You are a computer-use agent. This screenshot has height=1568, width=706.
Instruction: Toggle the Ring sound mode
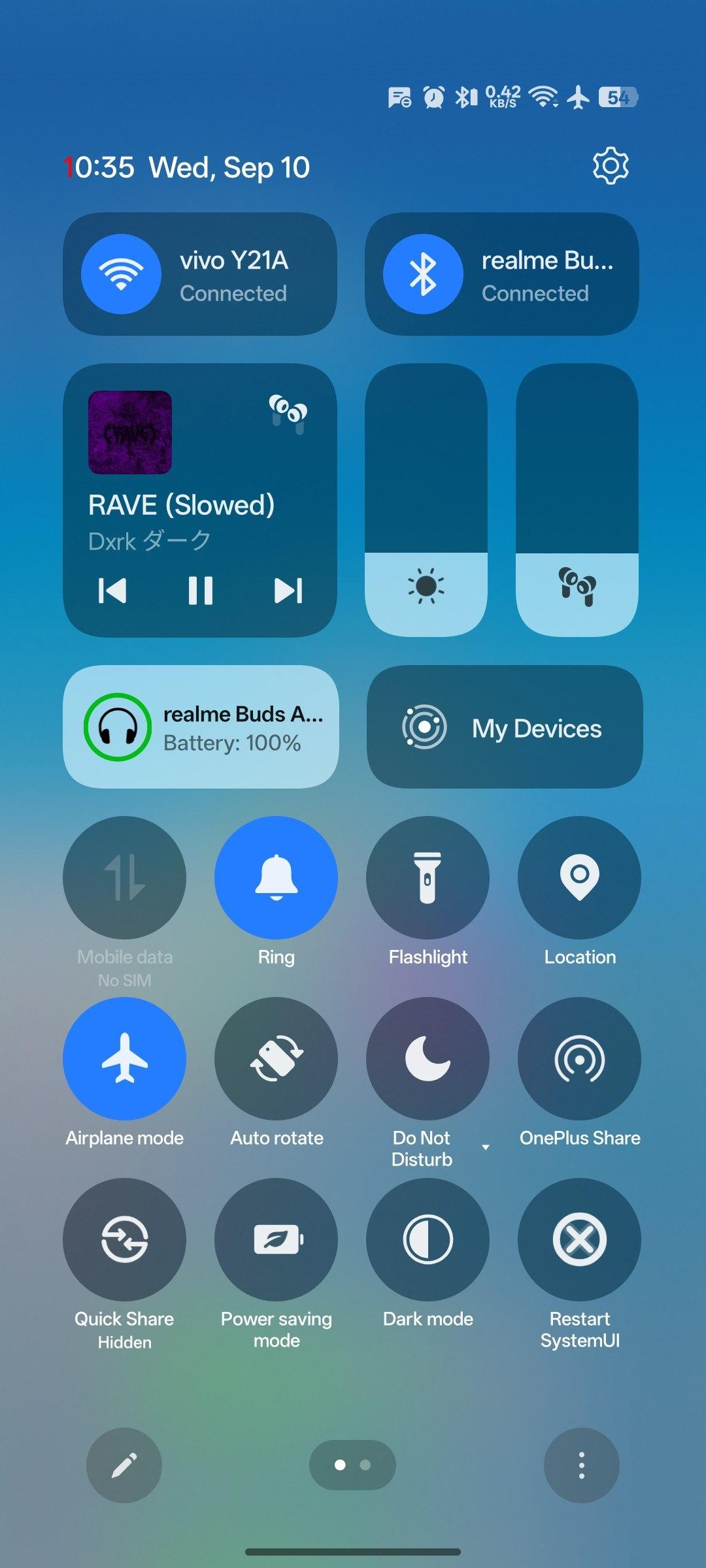coord(277,877)
